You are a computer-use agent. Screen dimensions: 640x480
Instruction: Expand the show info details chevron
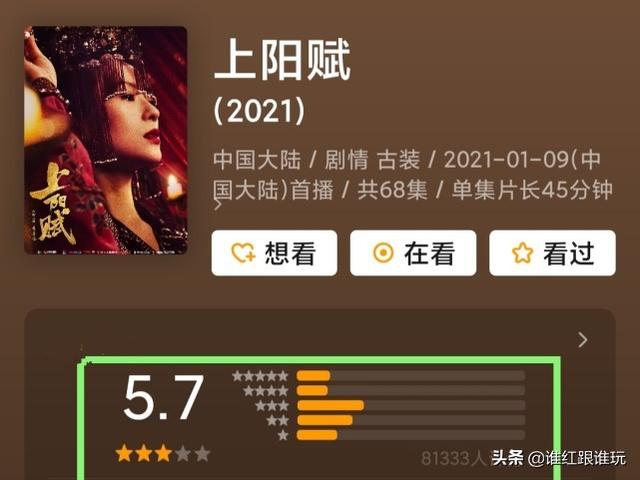[x=219, y=206]
